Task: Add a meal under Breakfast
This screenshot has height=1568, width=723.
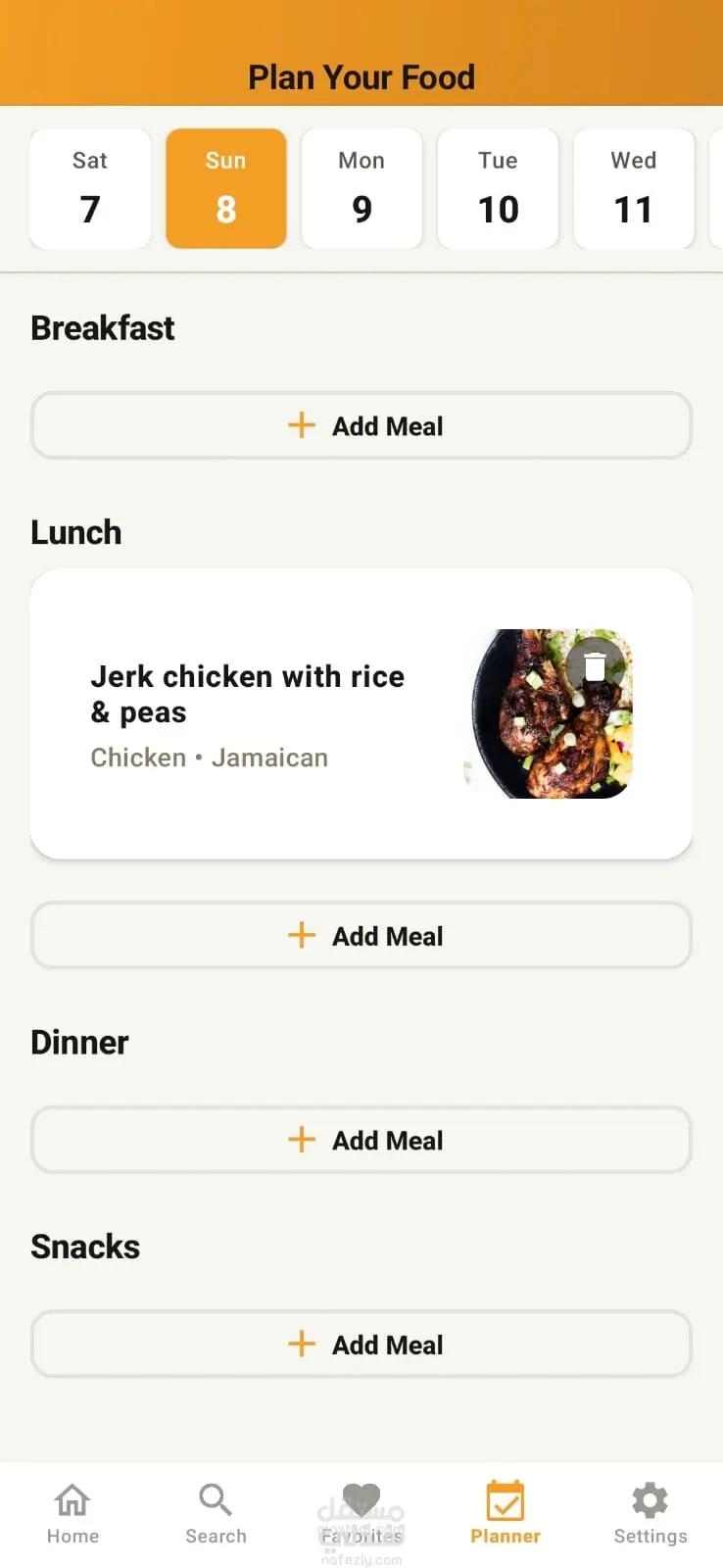Action: [361, 426]
